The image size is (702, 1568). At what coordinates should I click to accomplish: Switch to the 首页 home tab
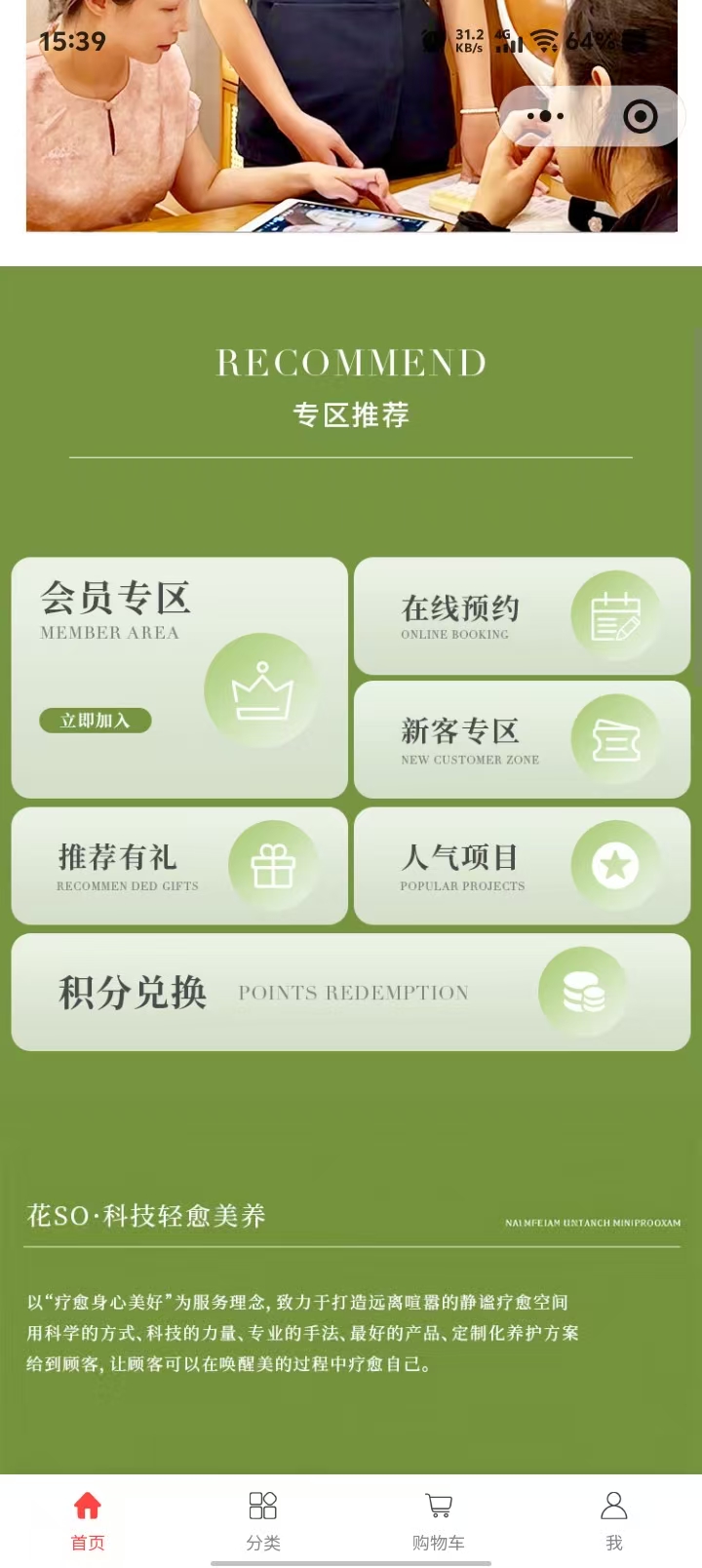88,1519
